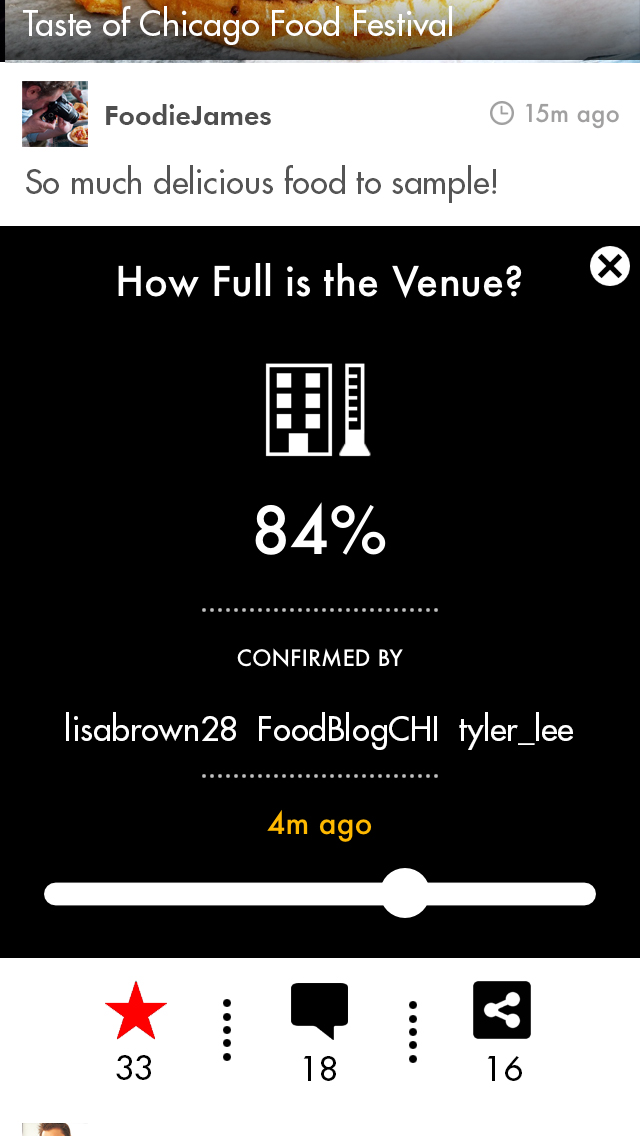Star this post with 33 favorites

click(x=135, y=1011)
